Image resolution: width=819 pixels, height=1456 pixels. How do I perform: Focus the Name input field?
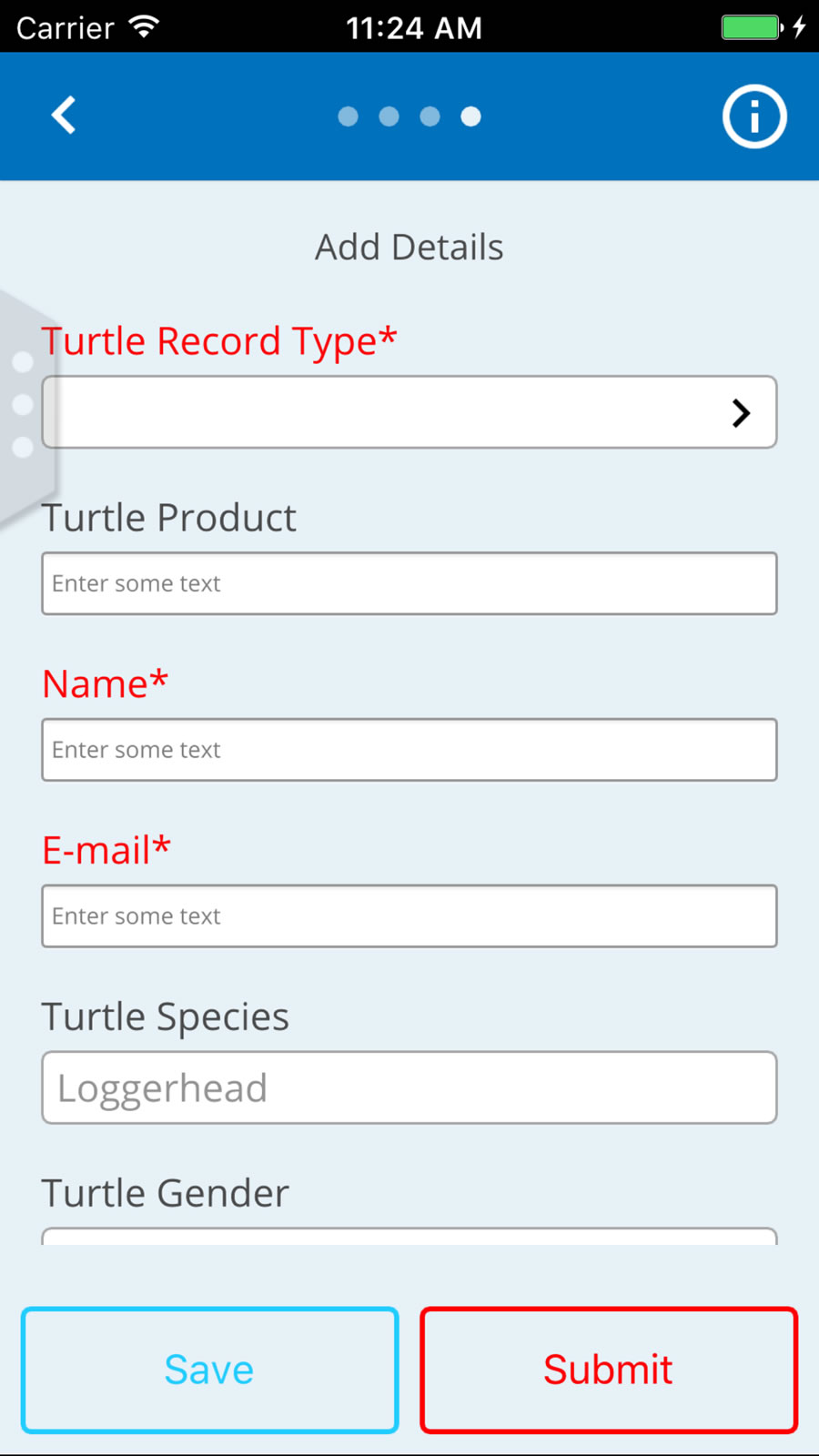tap(409, 750)
